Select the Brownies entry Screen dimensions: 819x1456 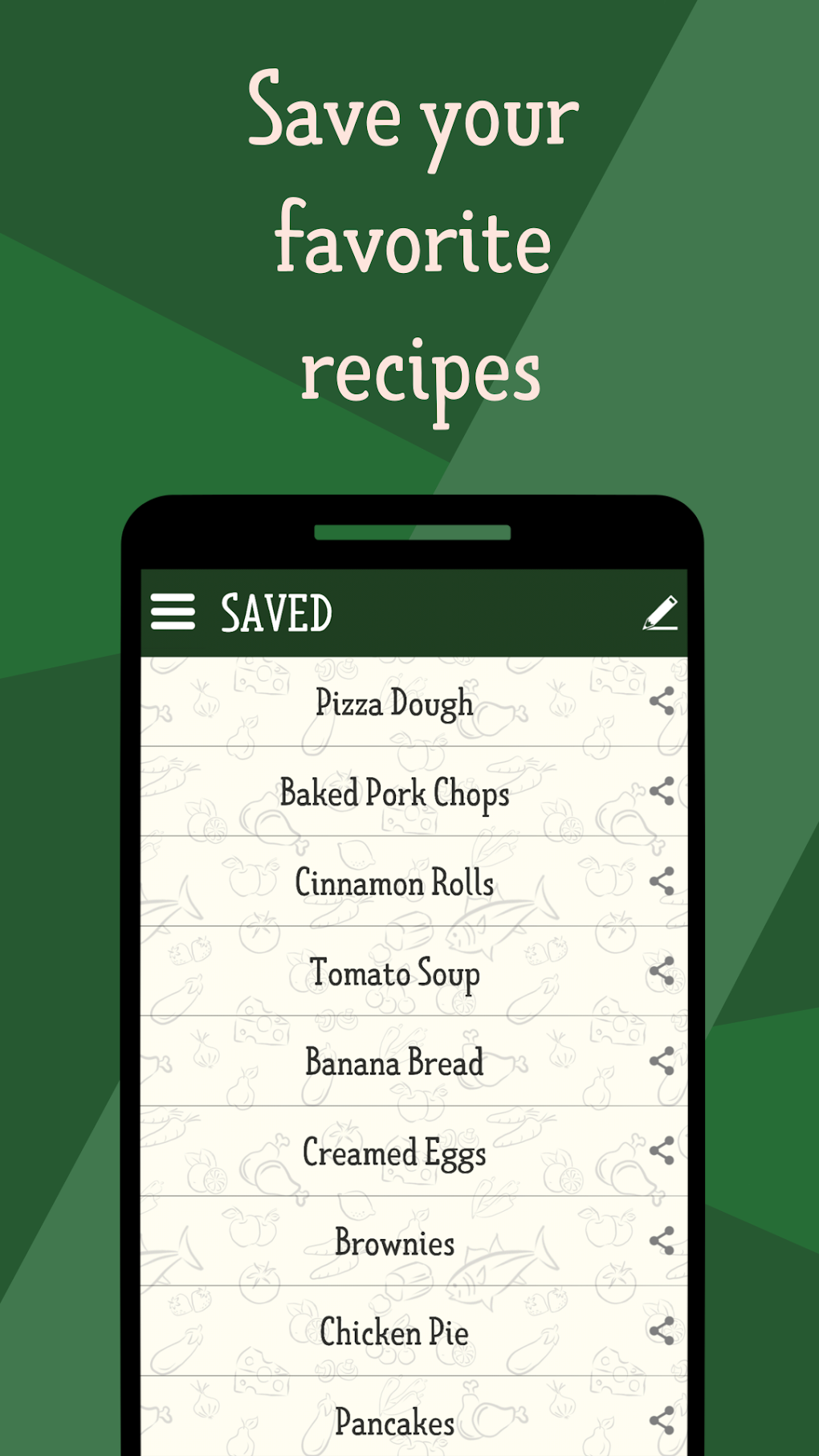pos(393,1242)
